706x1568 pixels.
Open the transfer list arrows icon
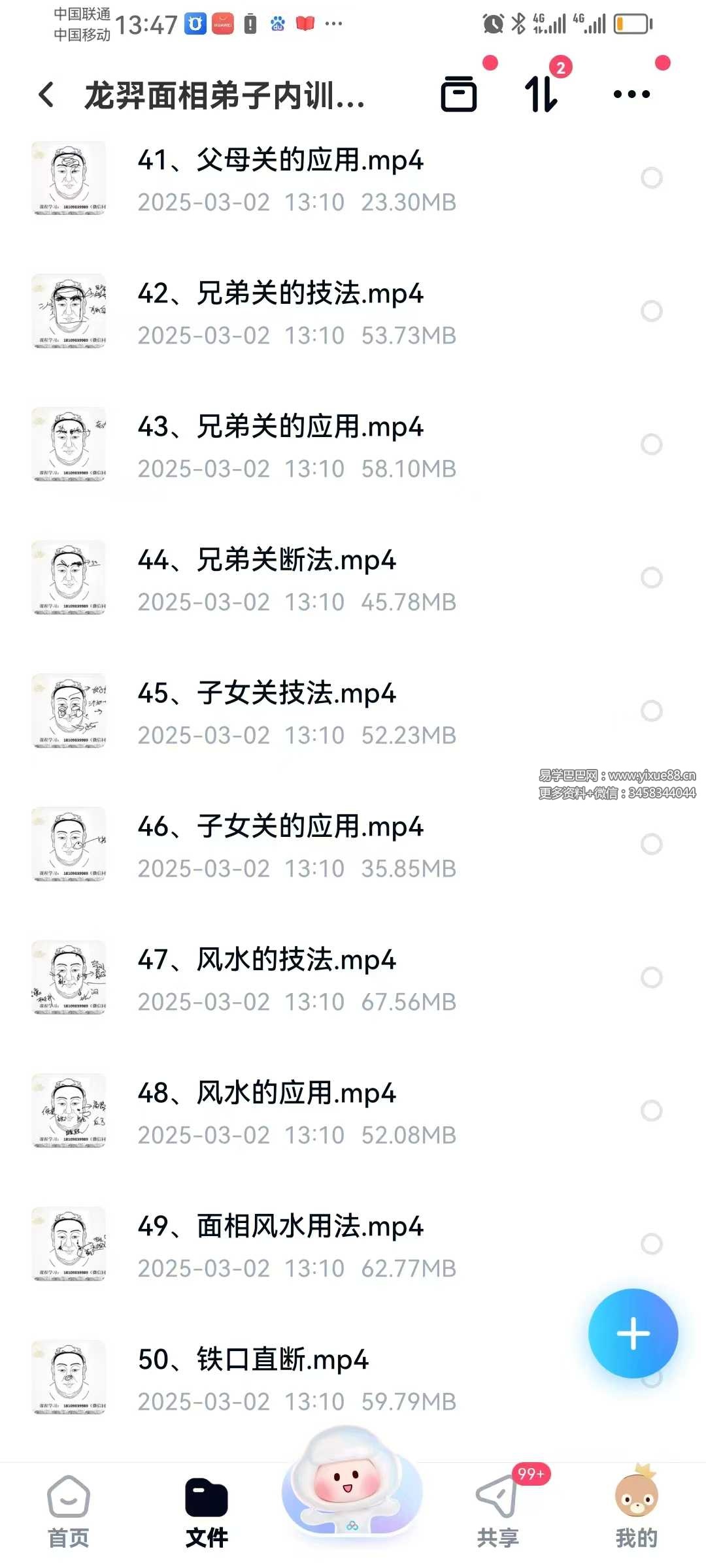[542, 94]
